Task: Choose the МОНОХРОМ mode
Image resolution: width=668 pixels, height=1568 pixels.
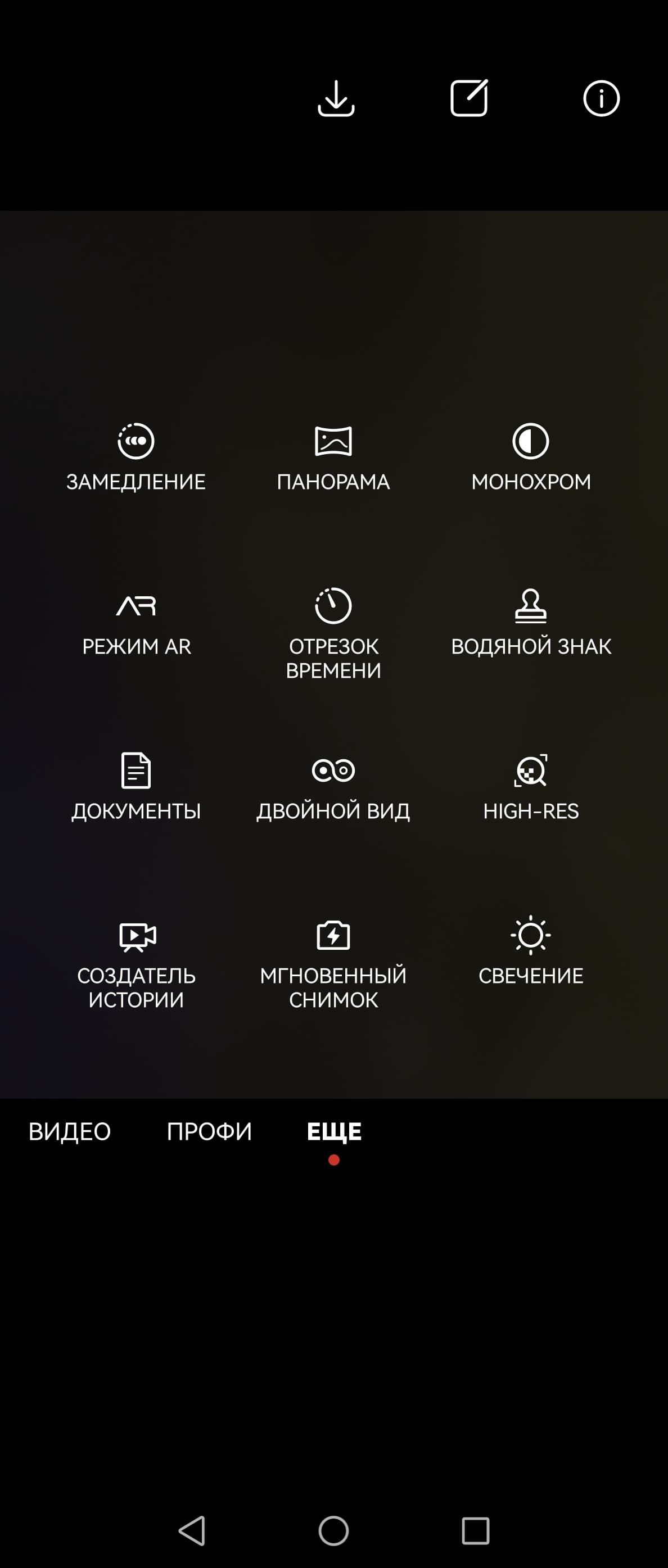Action: click(530, 456)
